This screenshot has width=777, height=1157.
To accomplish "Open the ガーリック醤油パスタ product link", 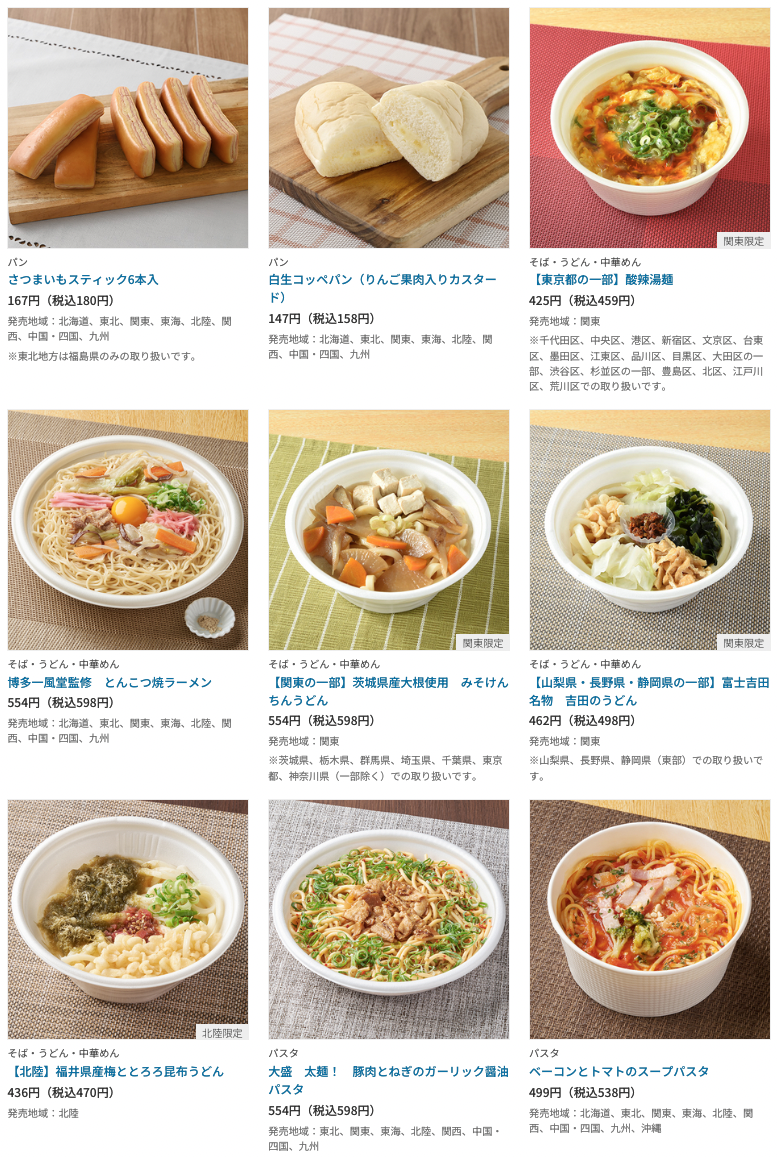I will pos(388,1071).
